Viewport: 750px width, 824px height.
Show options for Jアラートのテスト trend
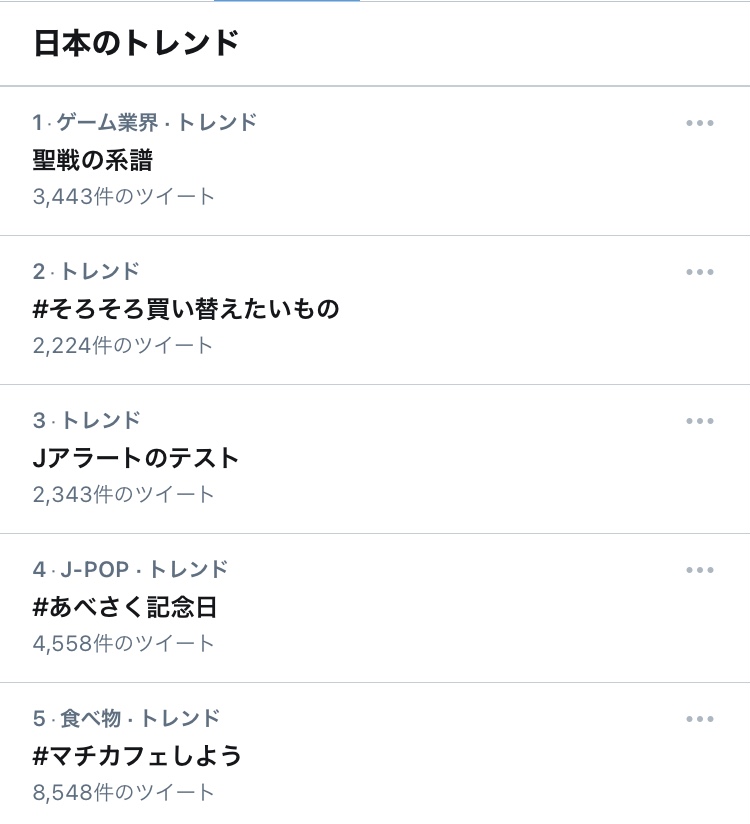tap(700, 421)
